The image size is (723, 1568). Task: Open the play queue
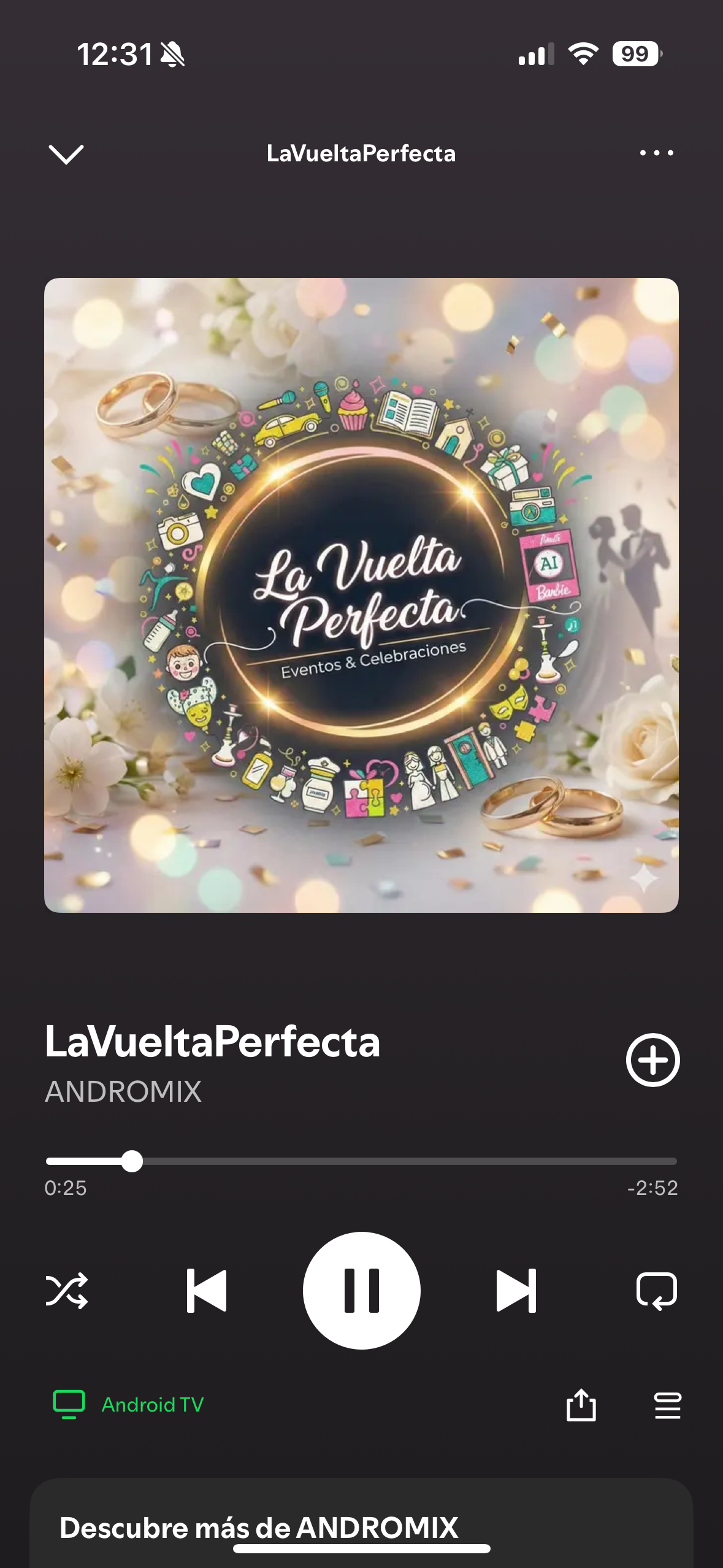point(667,1405)
